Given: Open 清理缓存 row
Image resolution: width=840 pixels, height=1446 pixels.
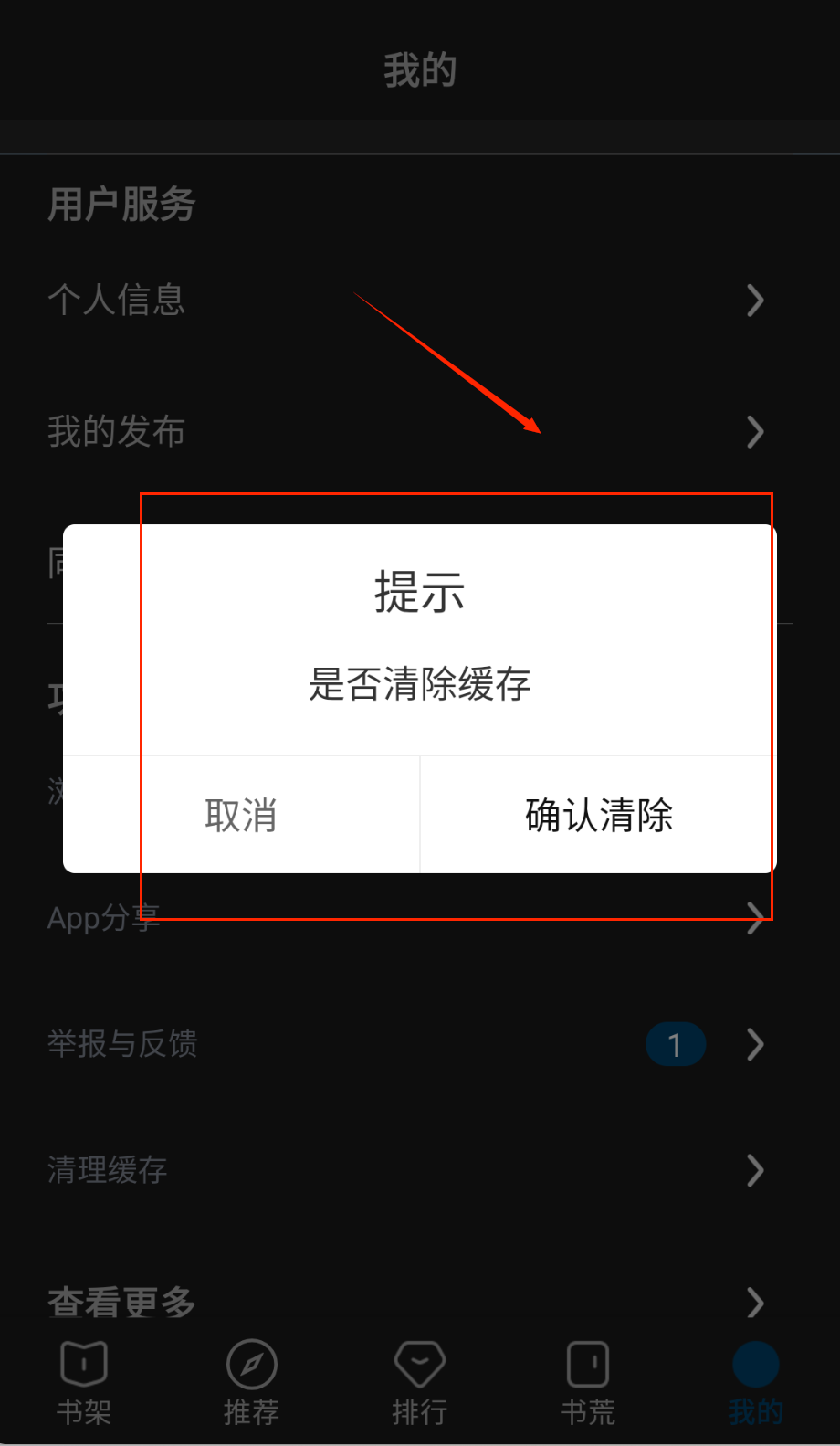Looking at the screenshot, I should pyautogui.click(x=406, y=1170).
